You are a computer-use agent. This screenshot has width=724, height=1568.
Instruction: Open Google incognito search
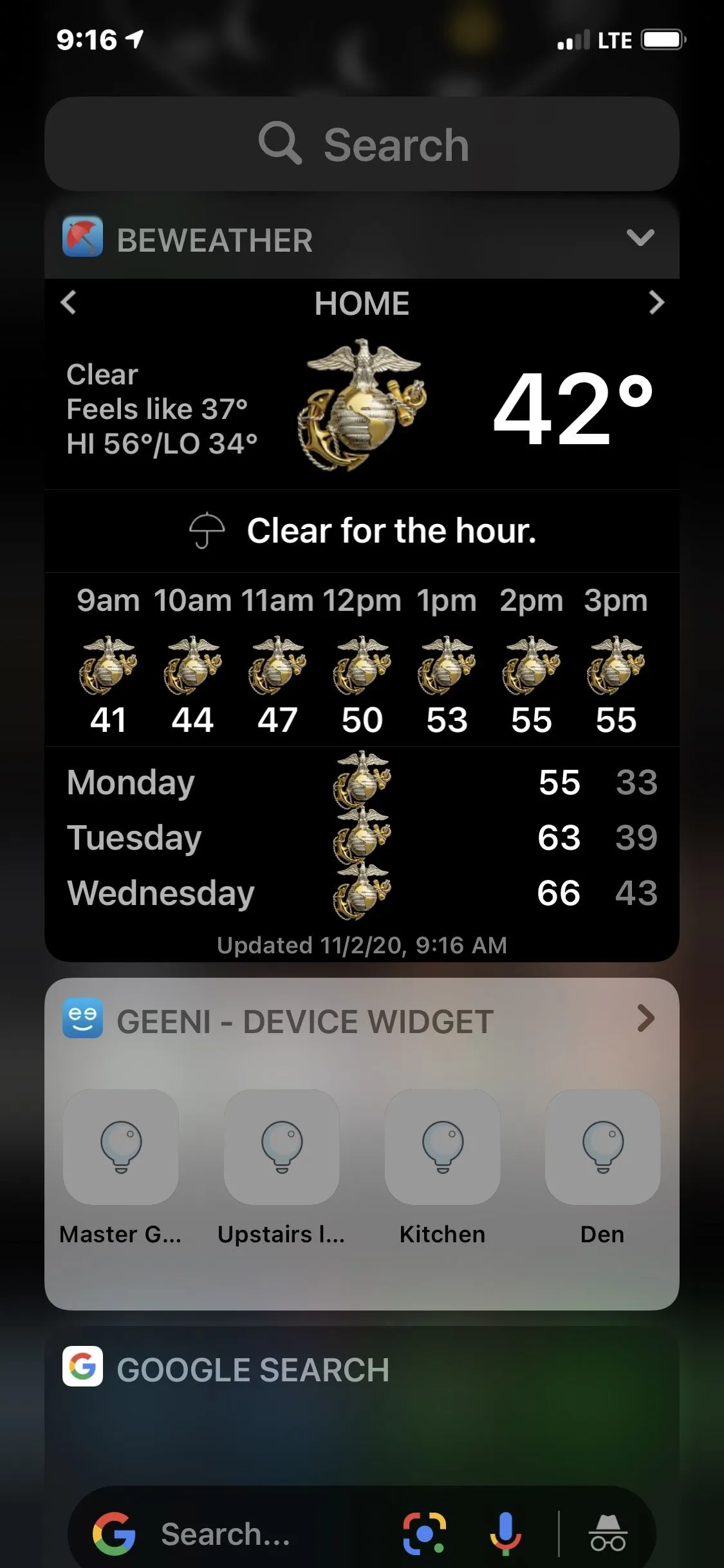[608, 1534]
